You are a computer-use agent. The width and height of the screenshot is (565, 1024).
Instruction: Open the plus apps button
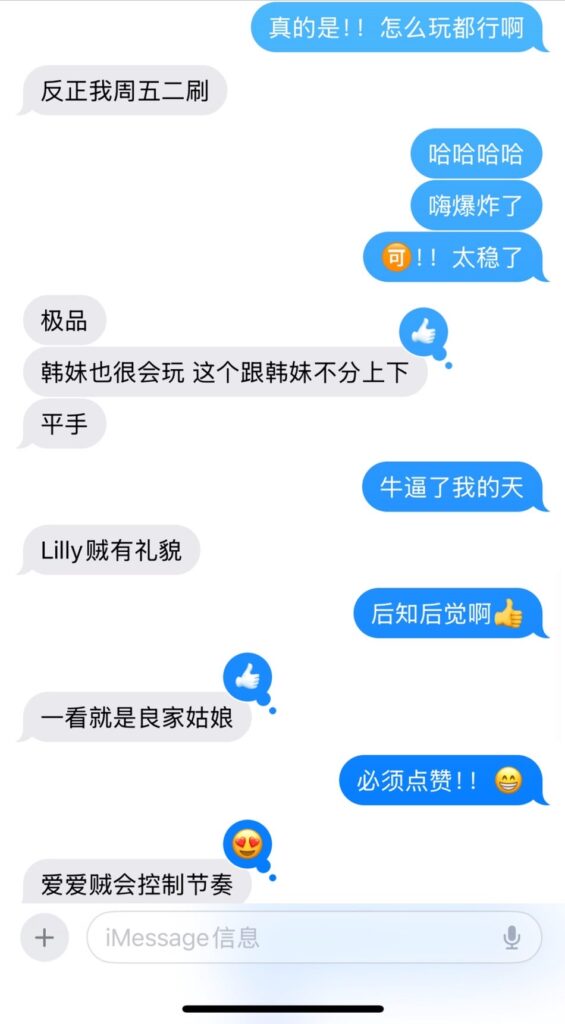pyautogui.click(x=44, y=938)
